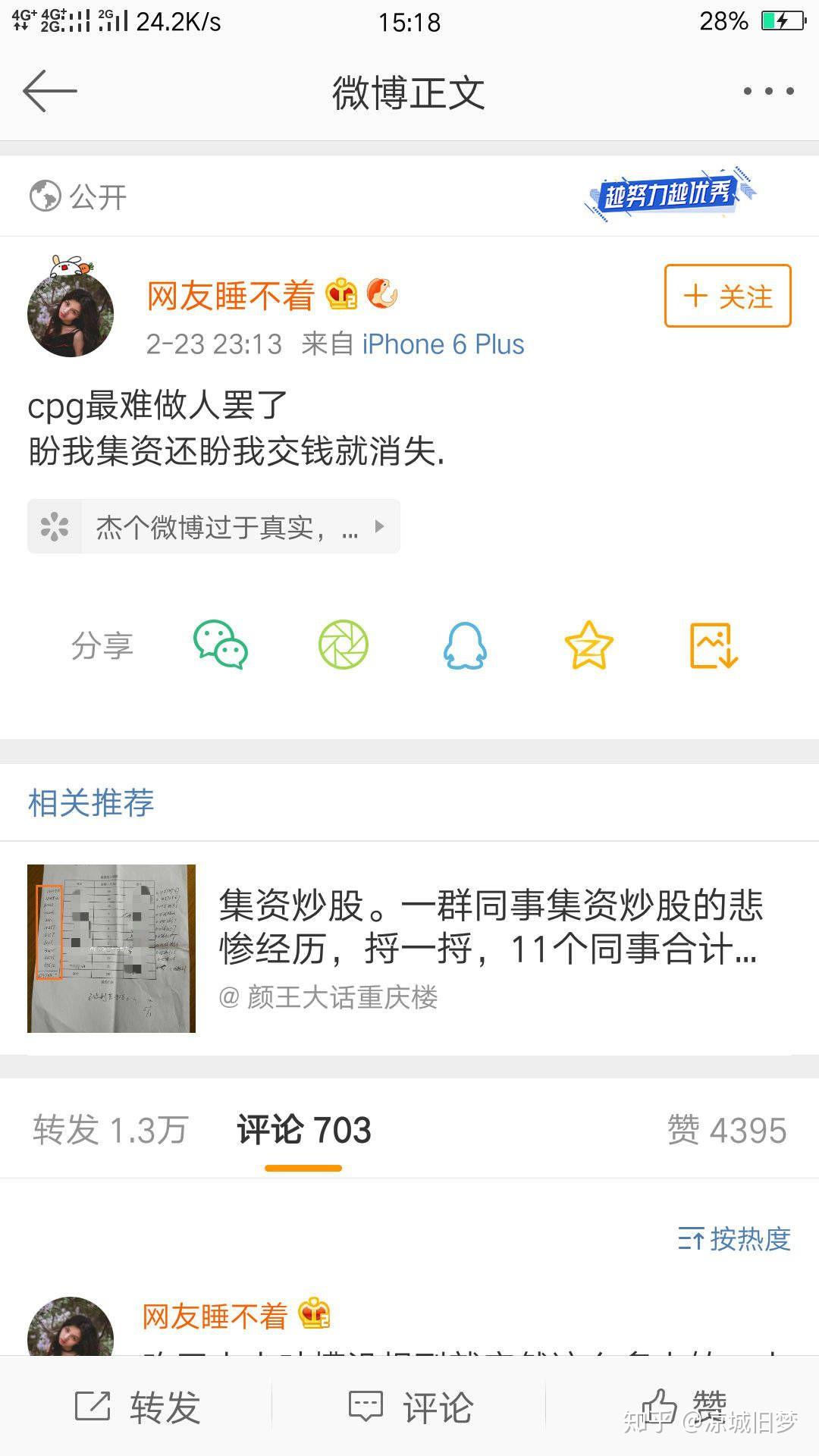Share the post to QQ

[465, 645]
